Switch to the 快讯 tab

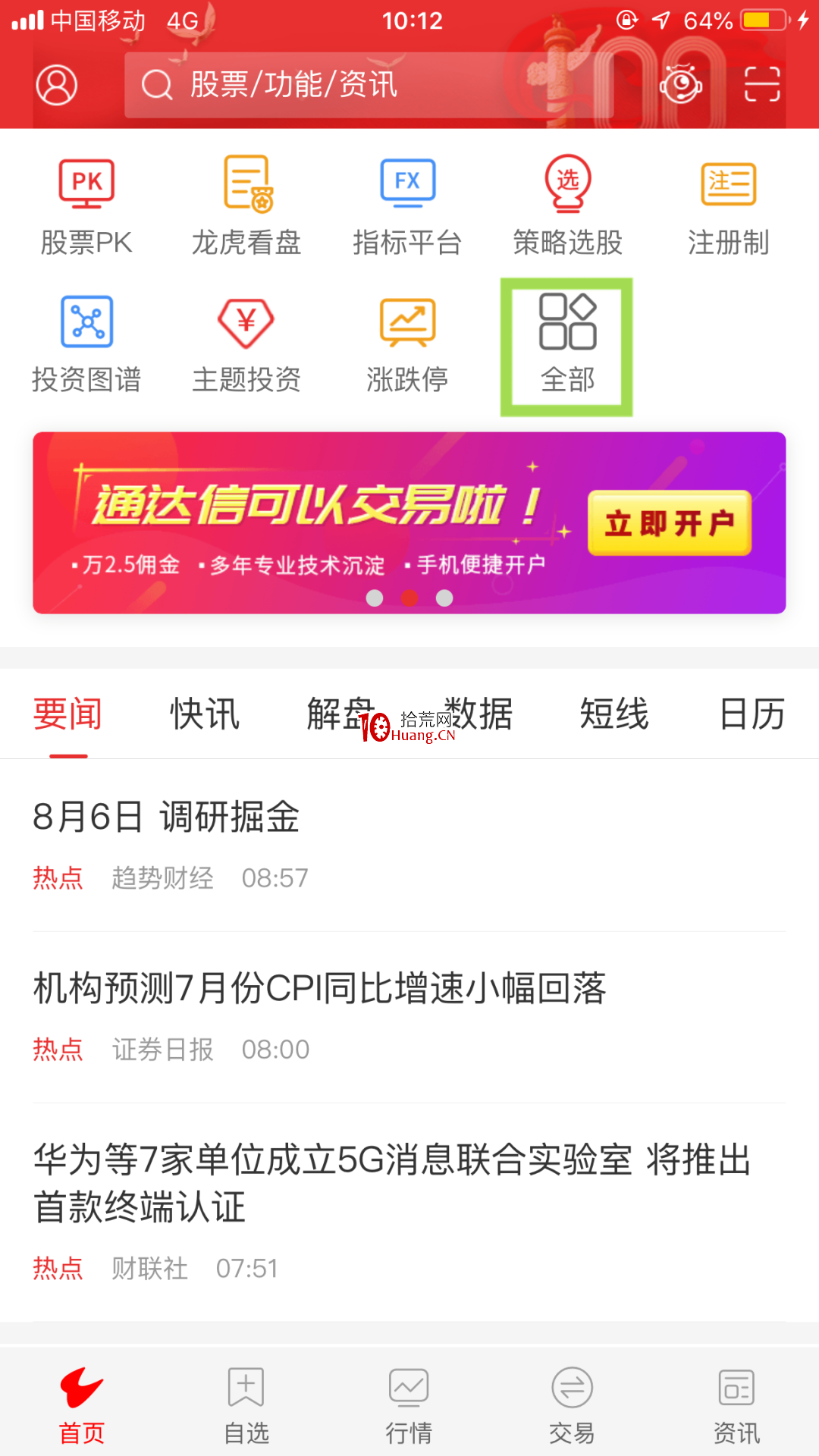coord(205,714)
